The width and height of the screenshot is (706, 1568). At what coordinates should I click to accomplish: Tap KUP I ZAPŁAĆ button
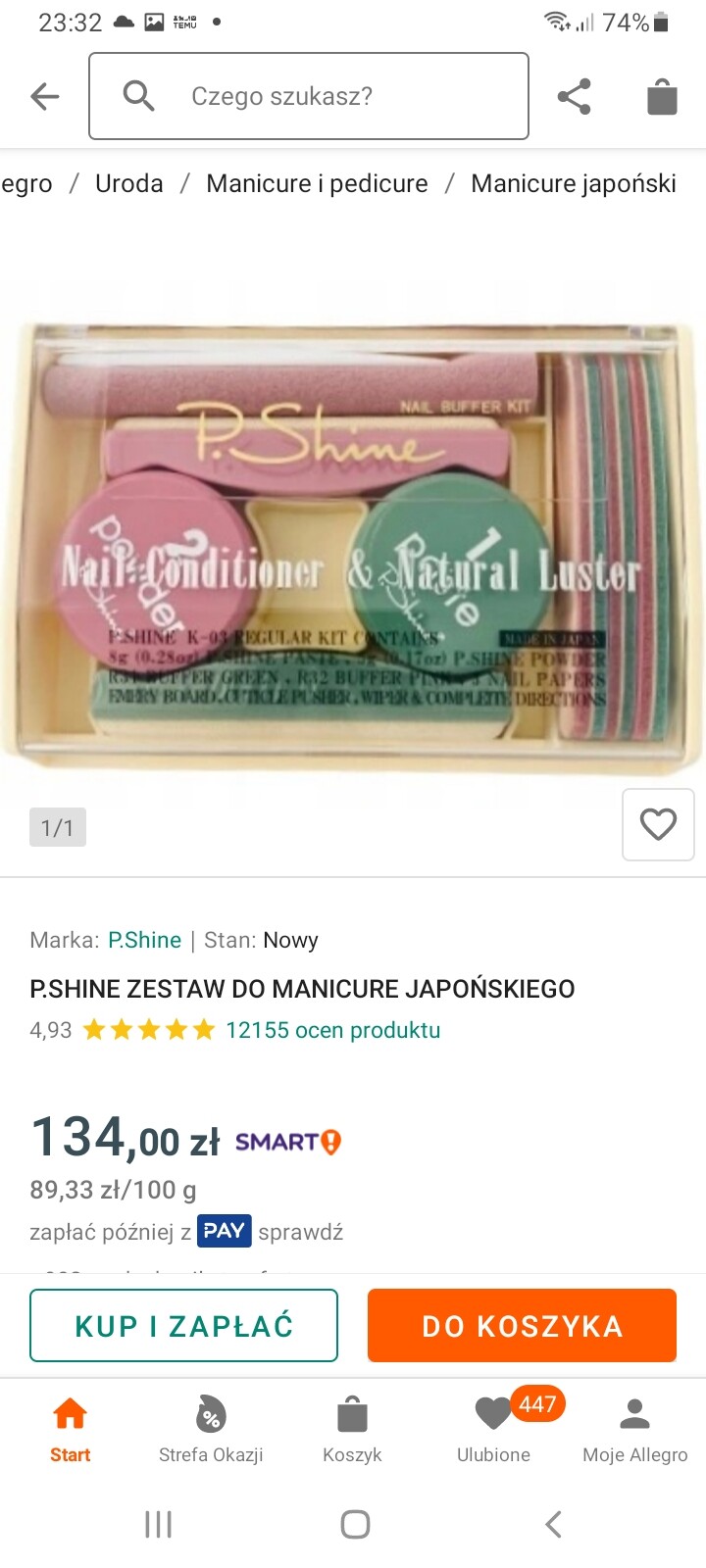click(x=183, y=1326)
